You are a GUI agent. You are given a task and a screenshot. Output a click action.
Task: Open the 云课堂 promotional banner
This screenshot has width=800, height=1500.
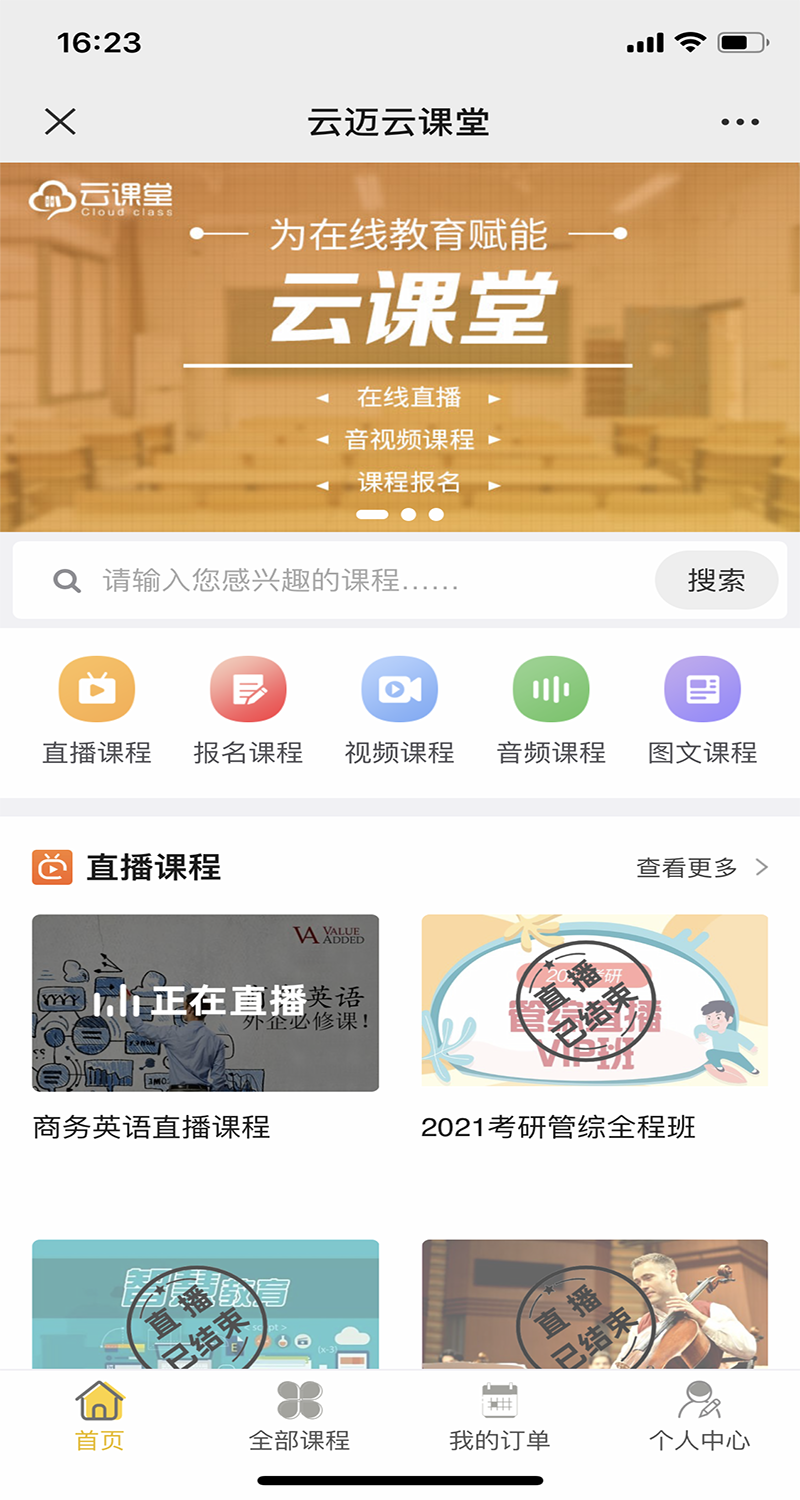coord(400,346)
